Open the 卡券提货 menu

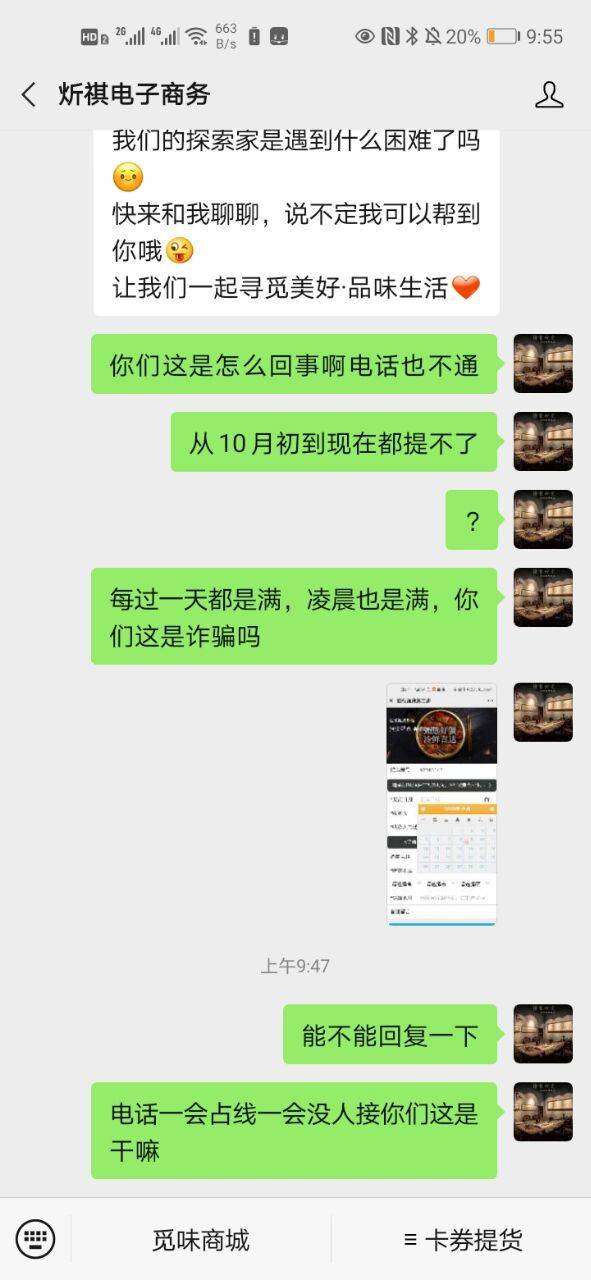(x=462, y=1240)
